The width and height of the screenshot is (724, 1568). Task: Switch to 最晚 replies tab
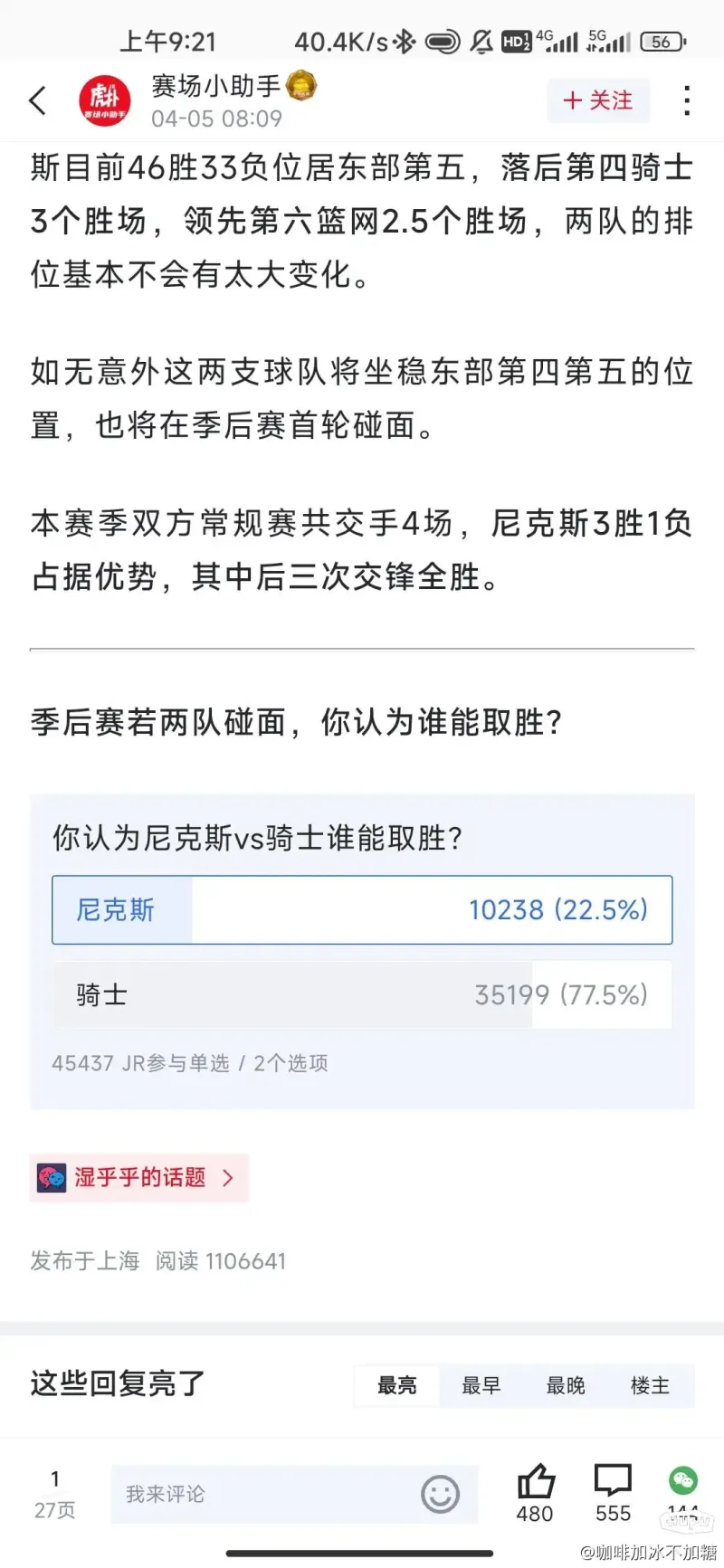click(x=566, y=1385)
